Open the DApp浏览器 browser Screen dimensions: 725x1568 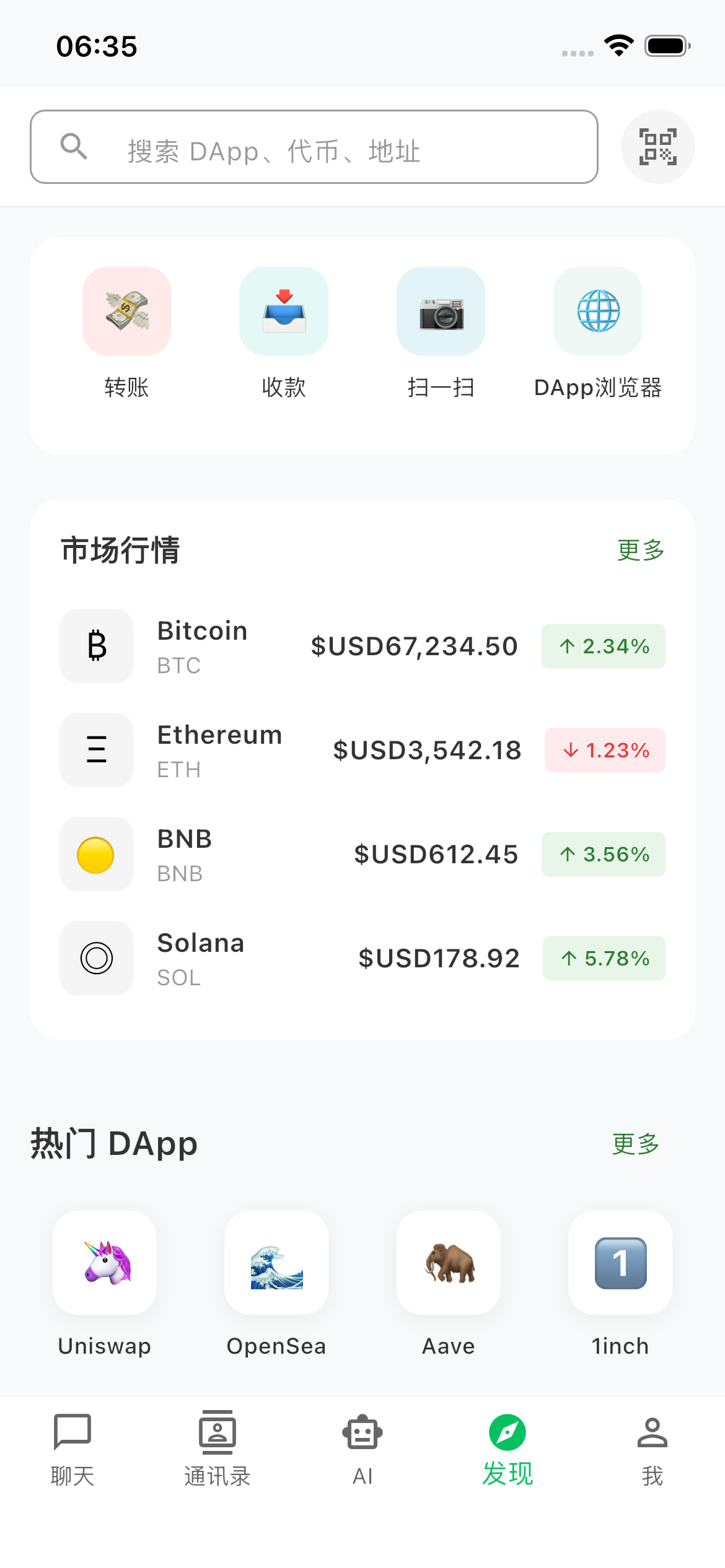pos(598,311)
